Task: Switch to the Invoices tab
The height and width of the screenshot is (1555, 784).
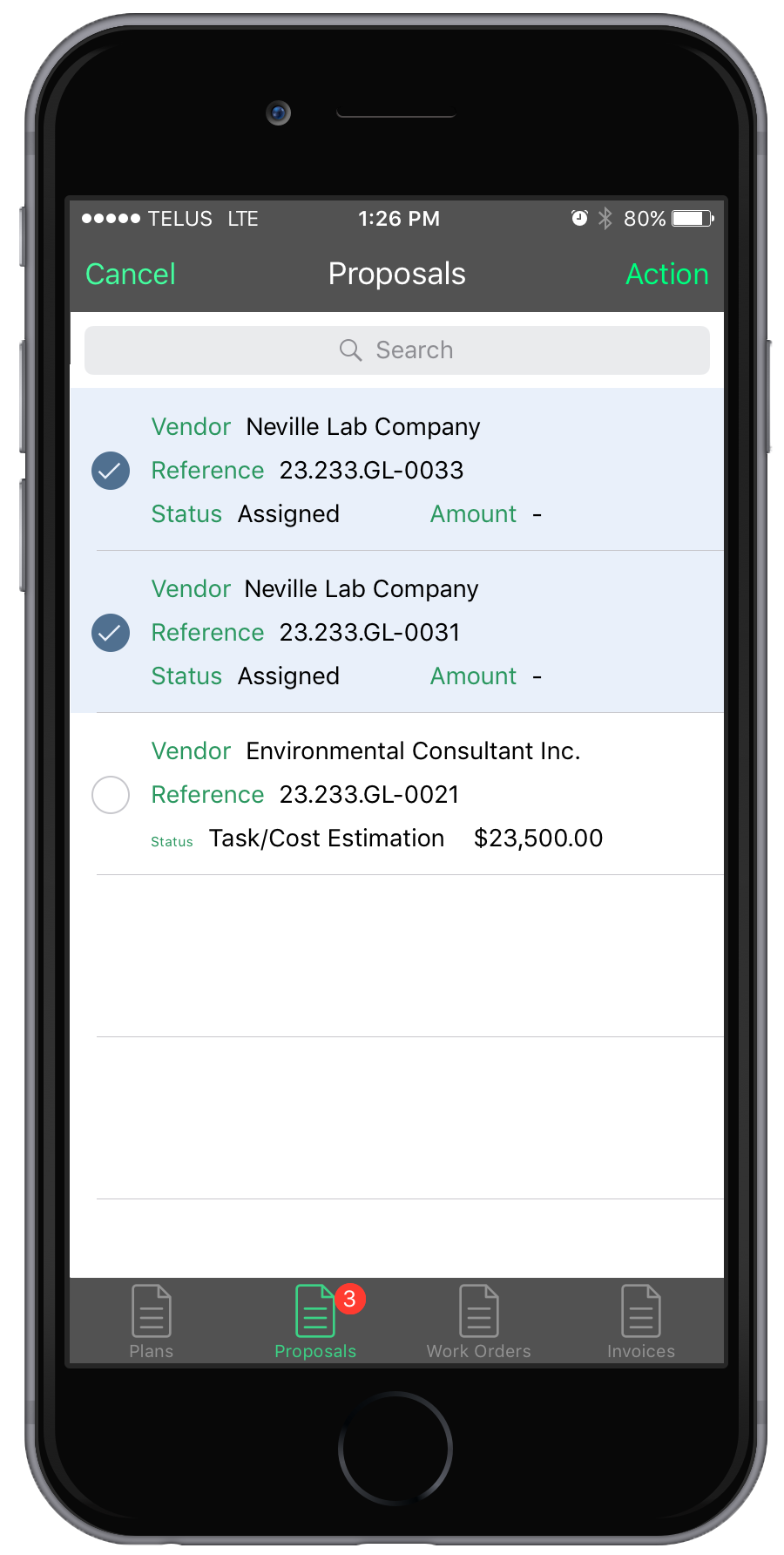Action: 641,1321
